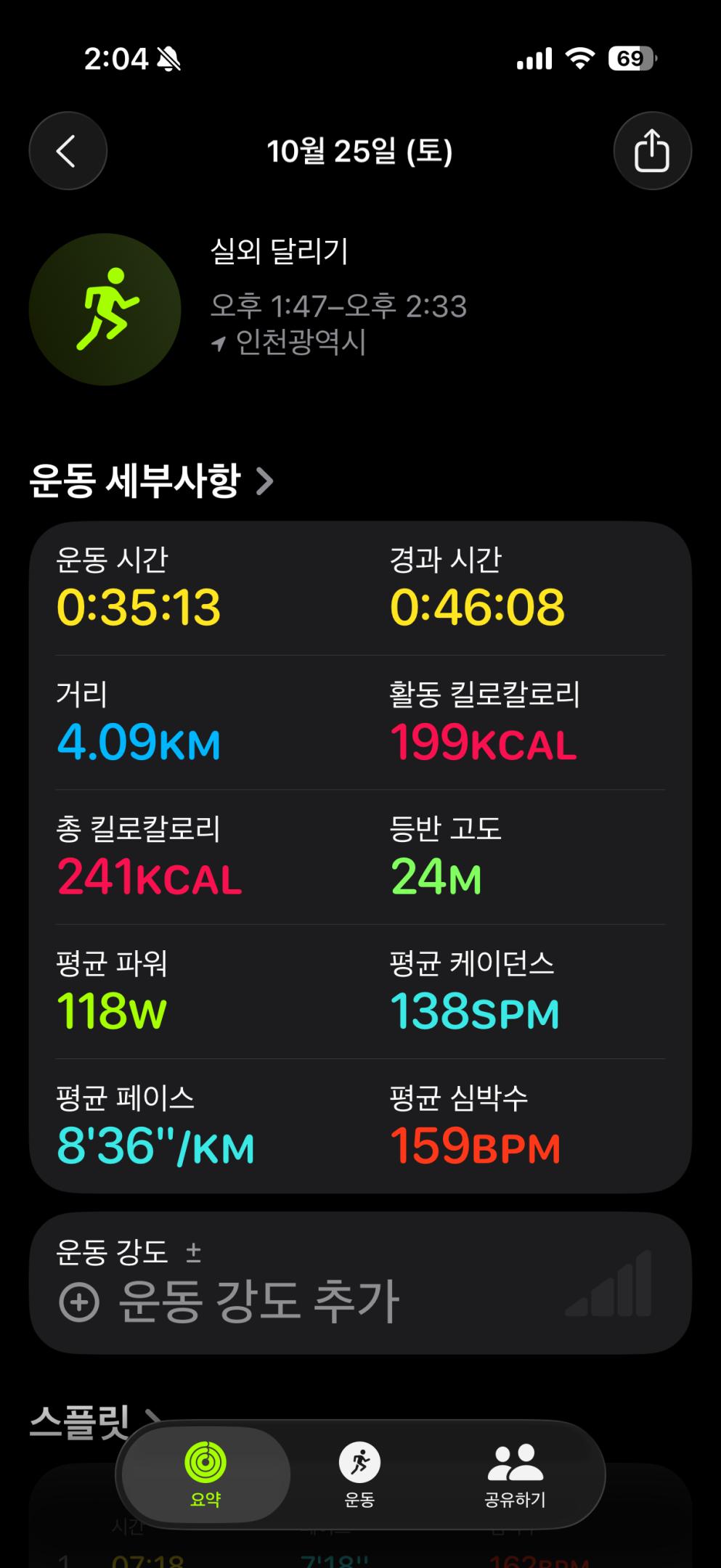721x1568 pixels.
Task: Tap the people icon above 공유하기
Action: coord(516,1461)
